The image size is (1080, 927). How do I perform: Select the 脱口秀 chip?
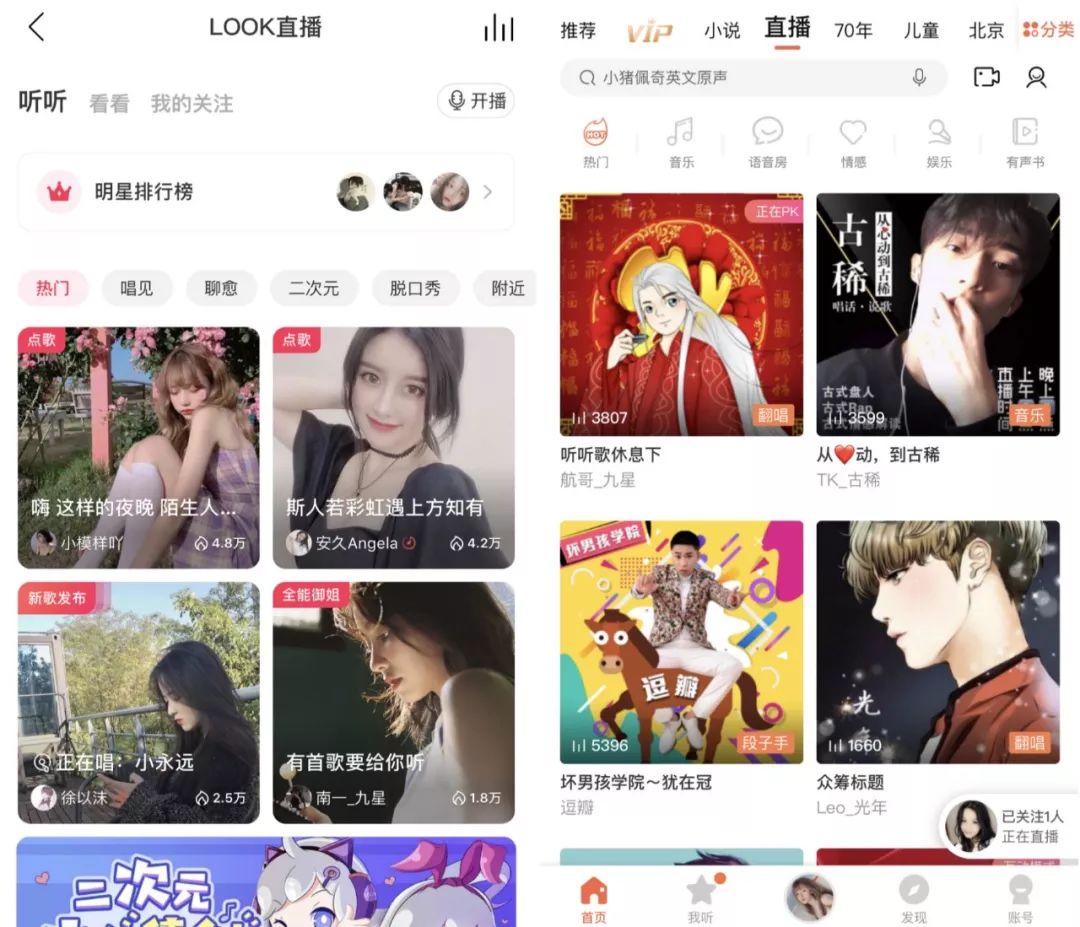[414, 289]
